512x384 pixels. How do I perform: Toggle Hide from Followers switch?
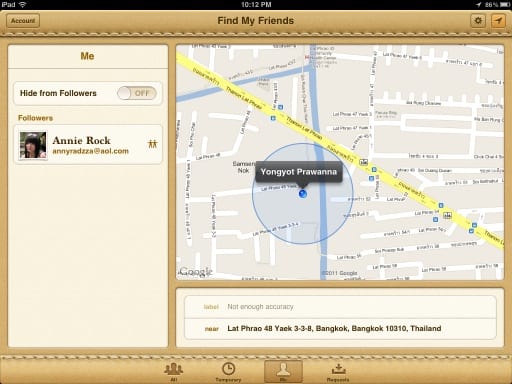pos(137,93)
